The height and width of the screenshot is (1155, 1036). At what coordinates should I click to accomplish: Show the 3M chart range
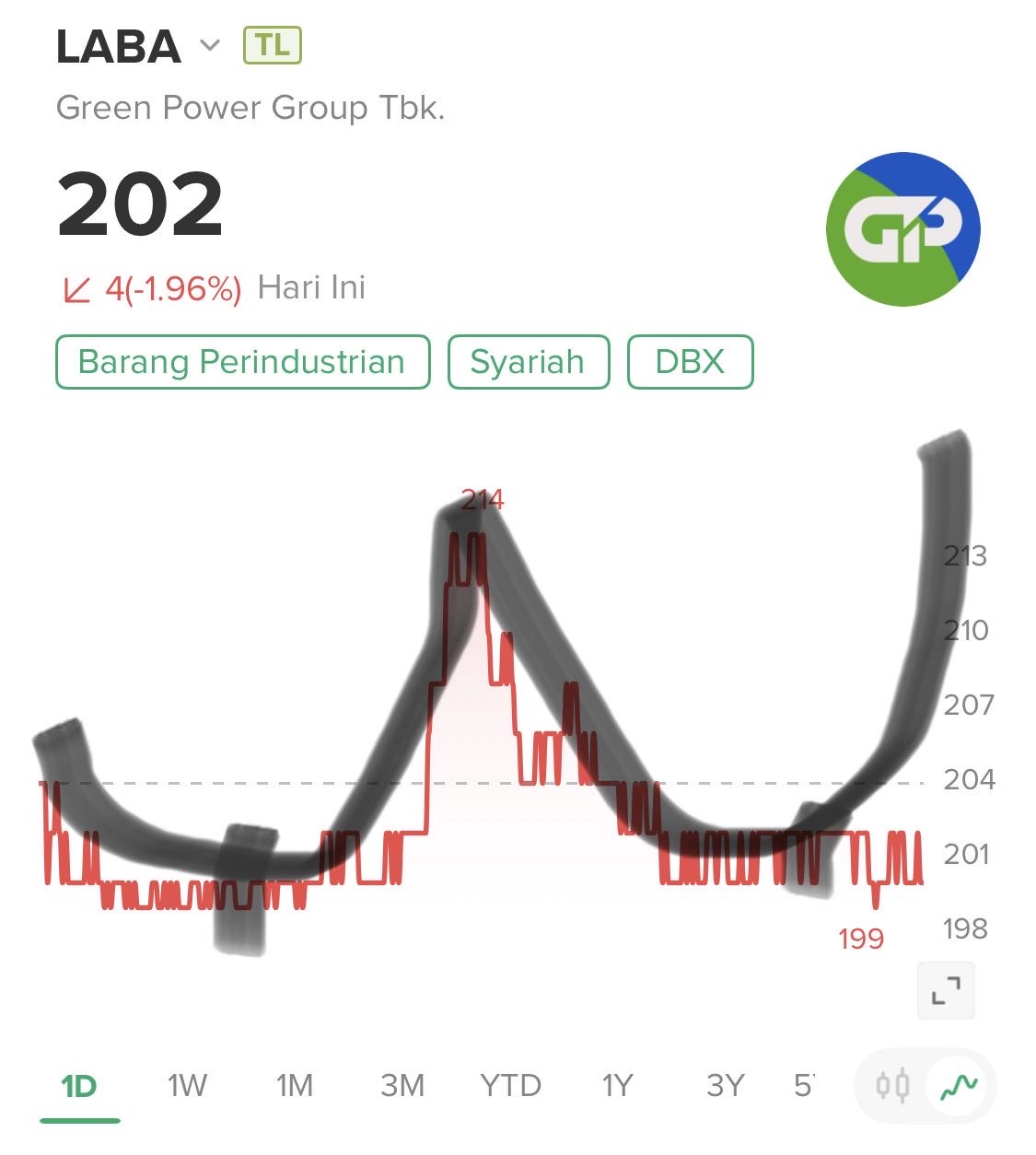pos(402,1086)
